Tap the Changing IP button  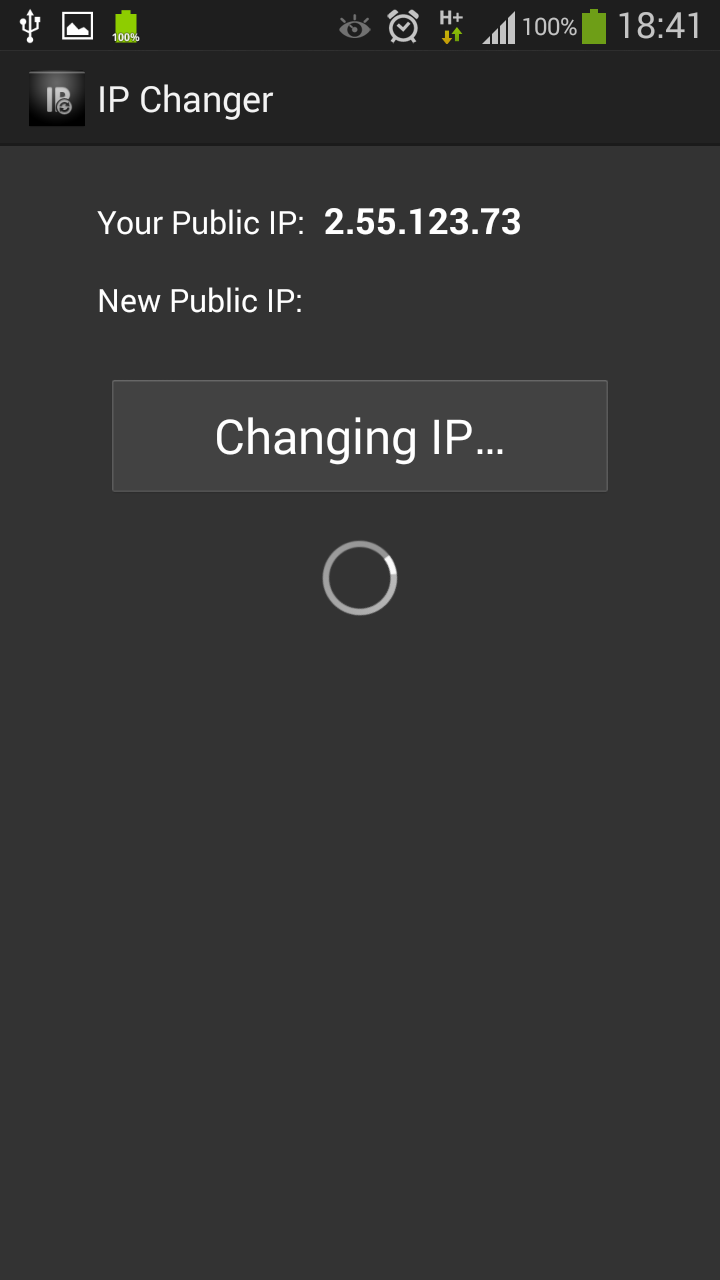tap(359, 436)
